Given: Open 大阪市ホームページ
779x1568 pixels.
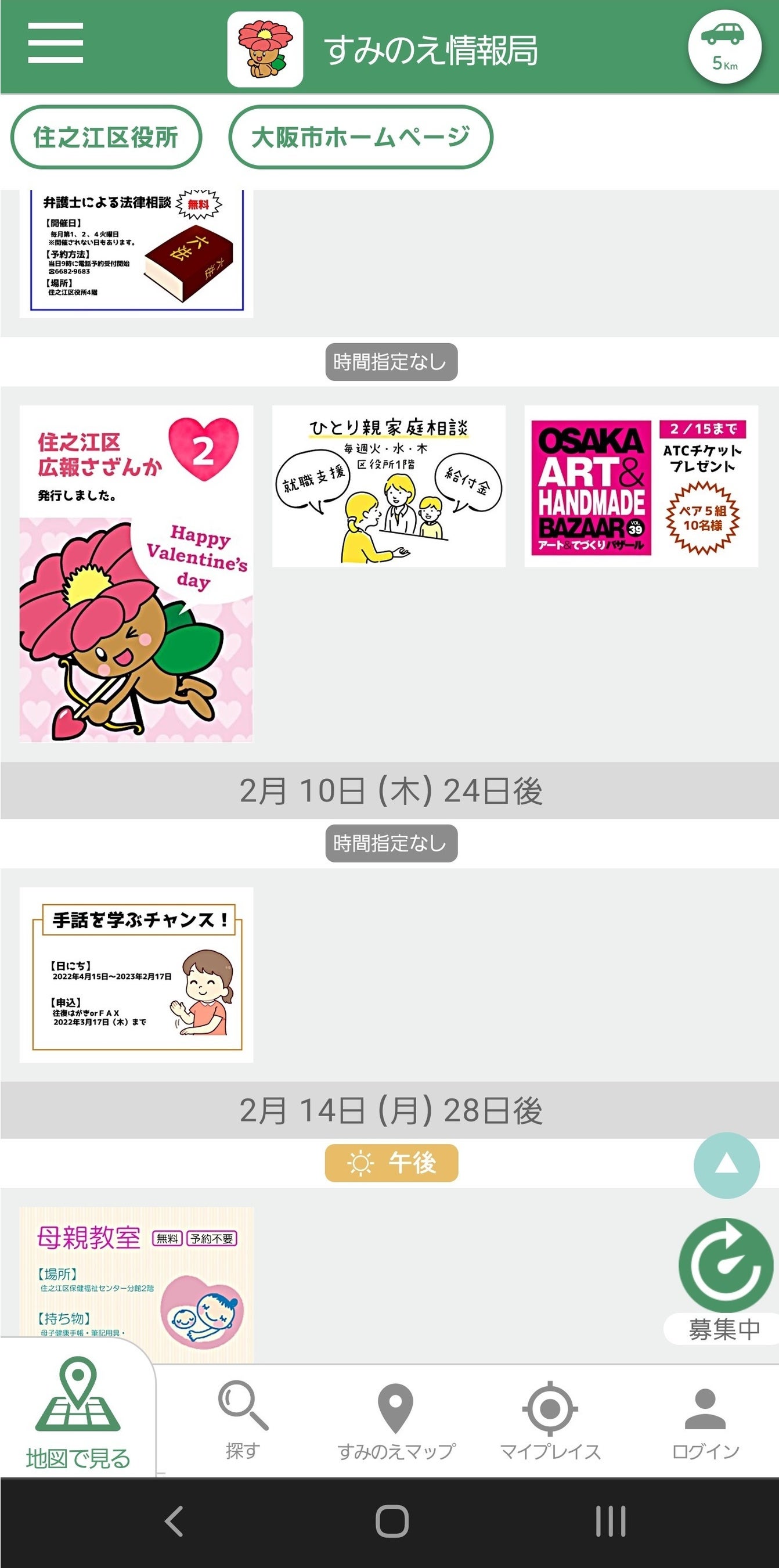Looking at the screenshot, I should tap(360, 137).
